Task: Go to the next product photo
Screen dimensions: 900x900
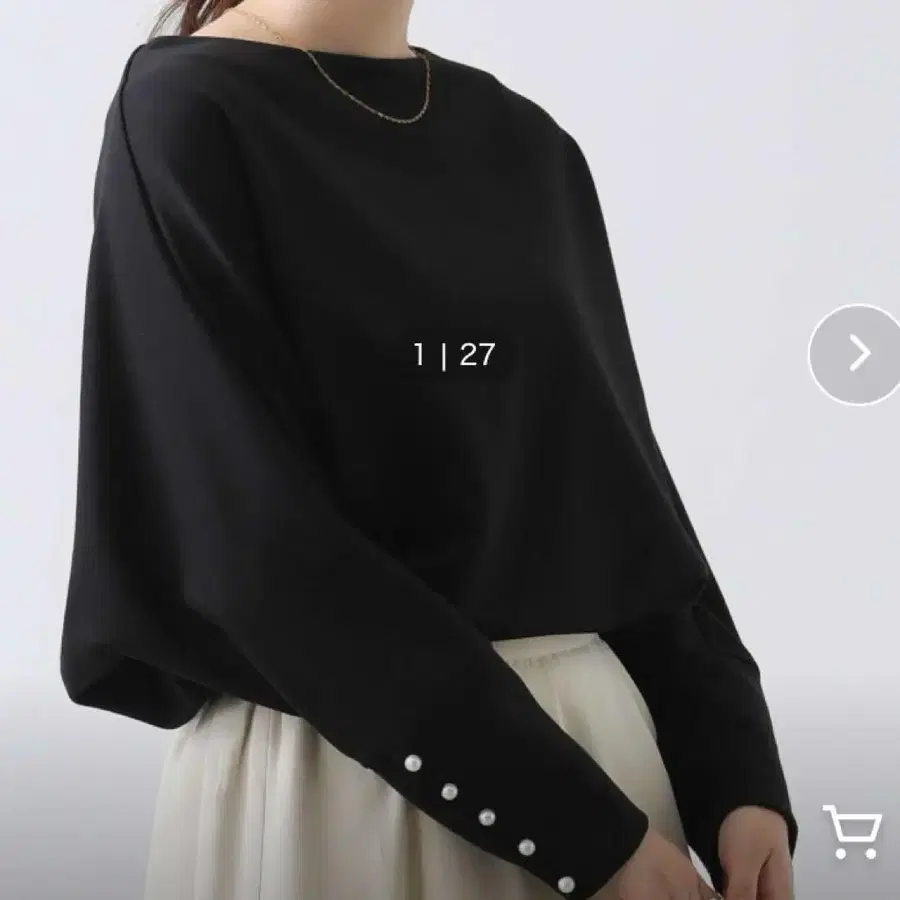Action: point(857,354)
